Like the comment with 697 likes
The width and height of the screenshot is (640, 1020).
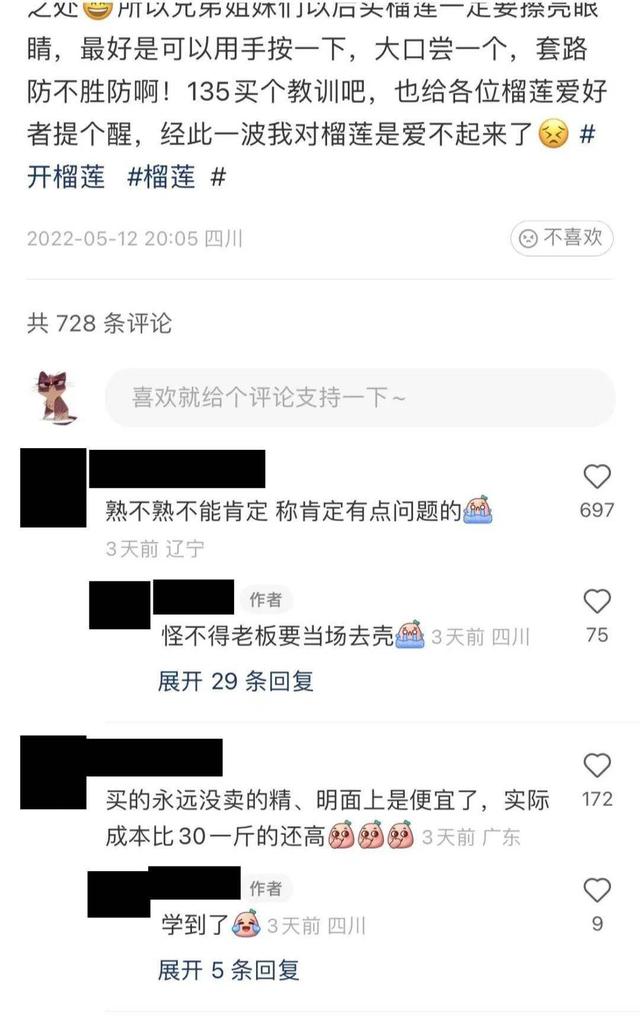597,477
